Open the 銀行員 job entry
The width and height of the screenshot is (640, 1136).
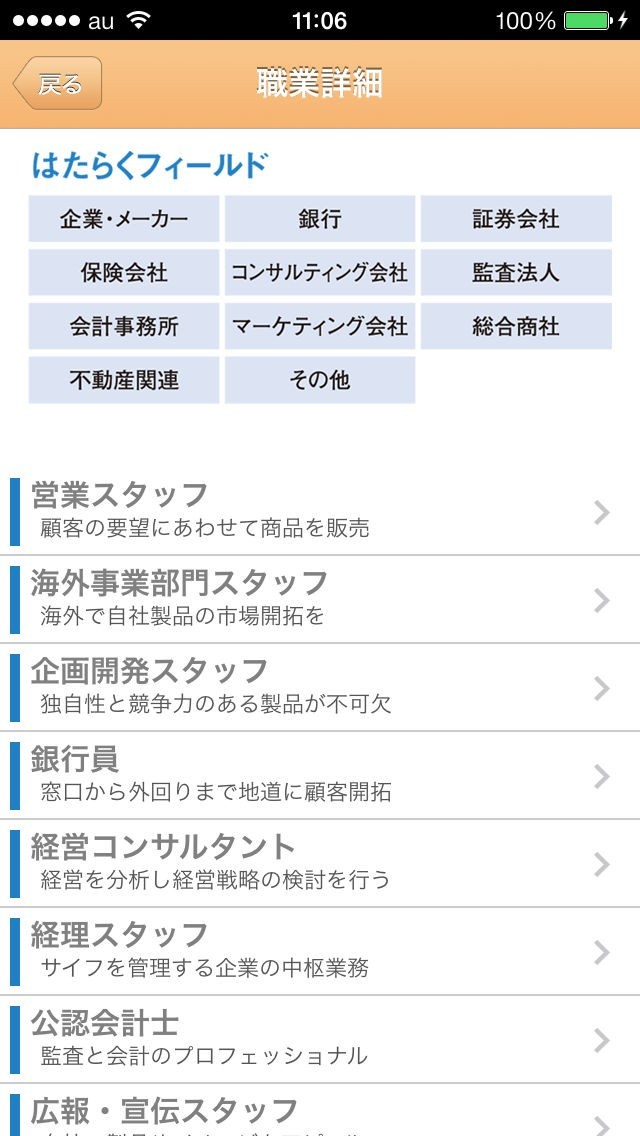320,775
